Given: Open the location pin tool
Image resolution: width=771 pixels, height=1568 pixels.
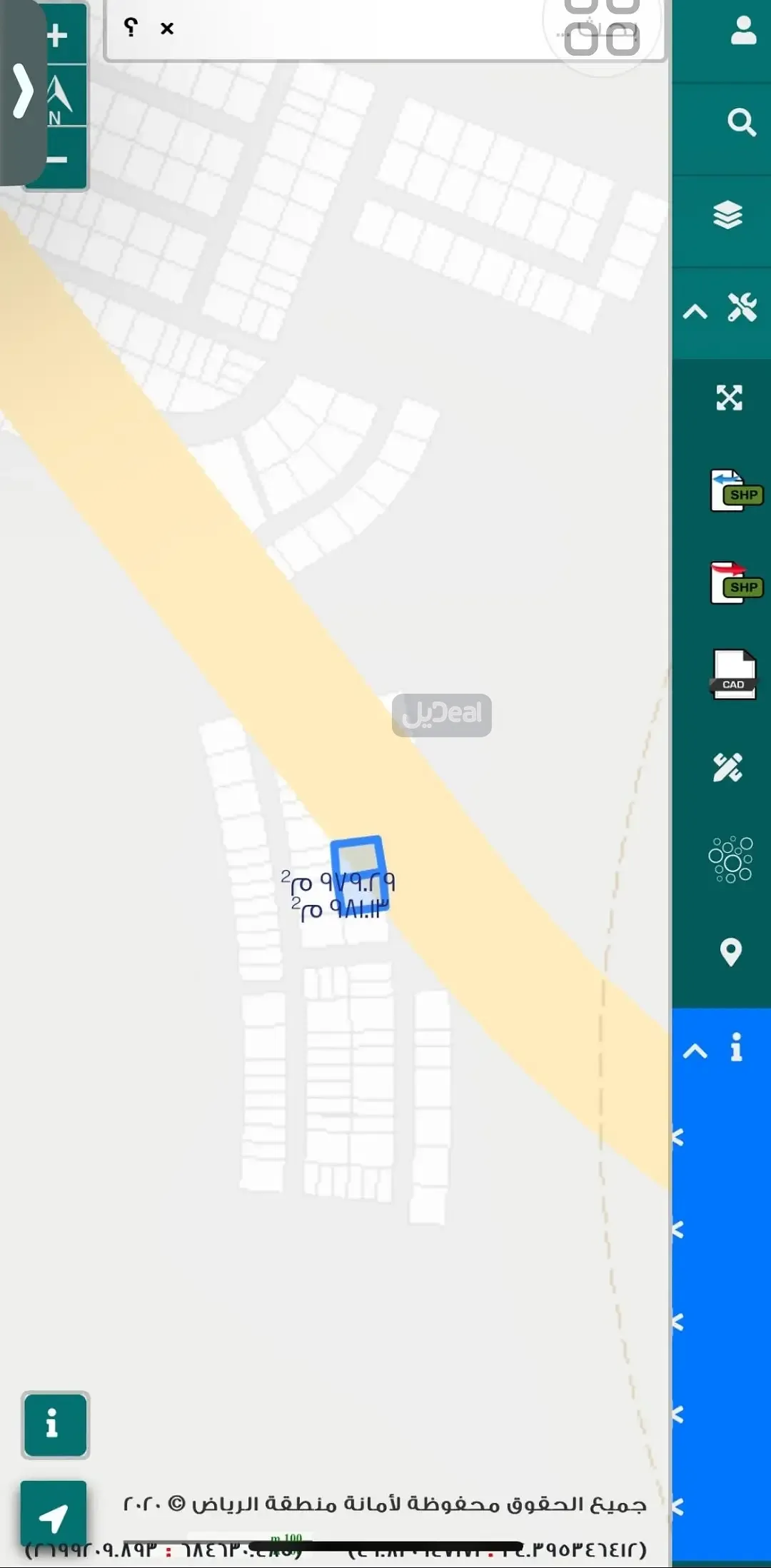Looking at the screenshot, I should (x=730, y=952).
